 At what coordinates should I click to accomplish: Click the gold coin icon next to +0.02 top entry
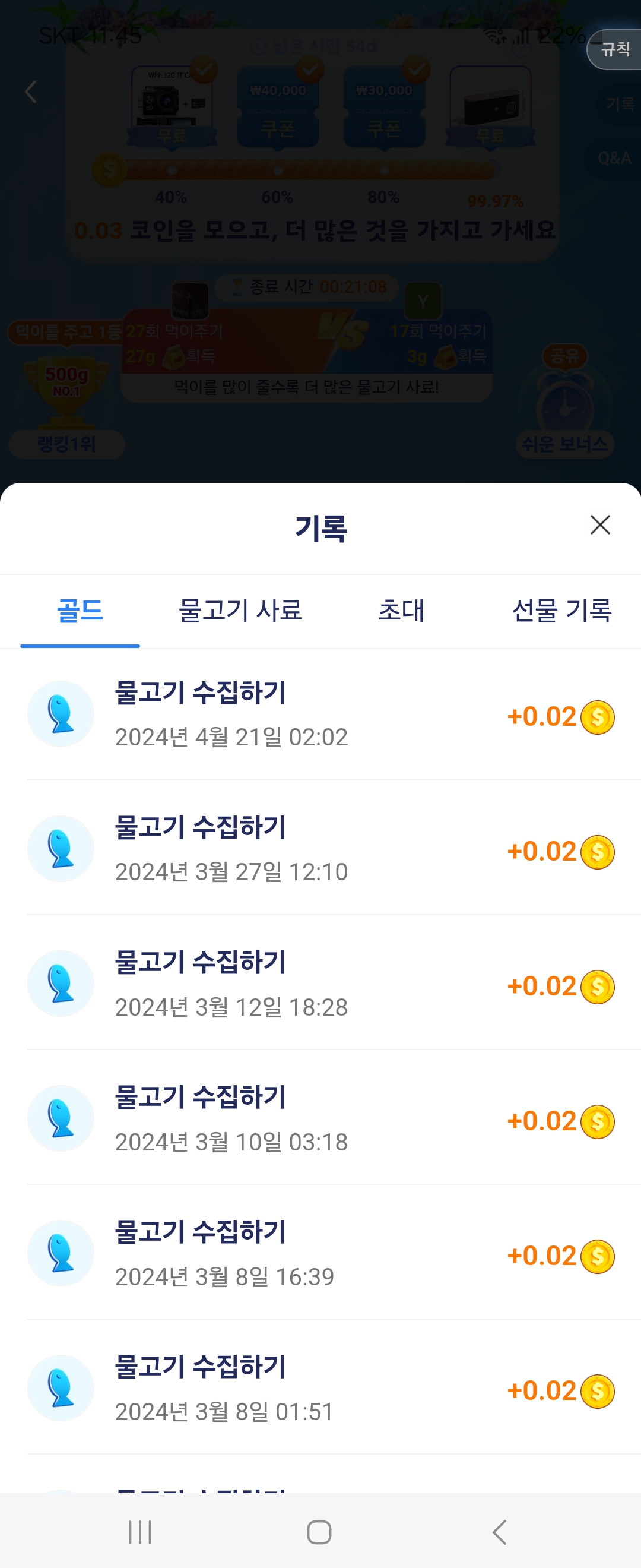tap(599, 716)
